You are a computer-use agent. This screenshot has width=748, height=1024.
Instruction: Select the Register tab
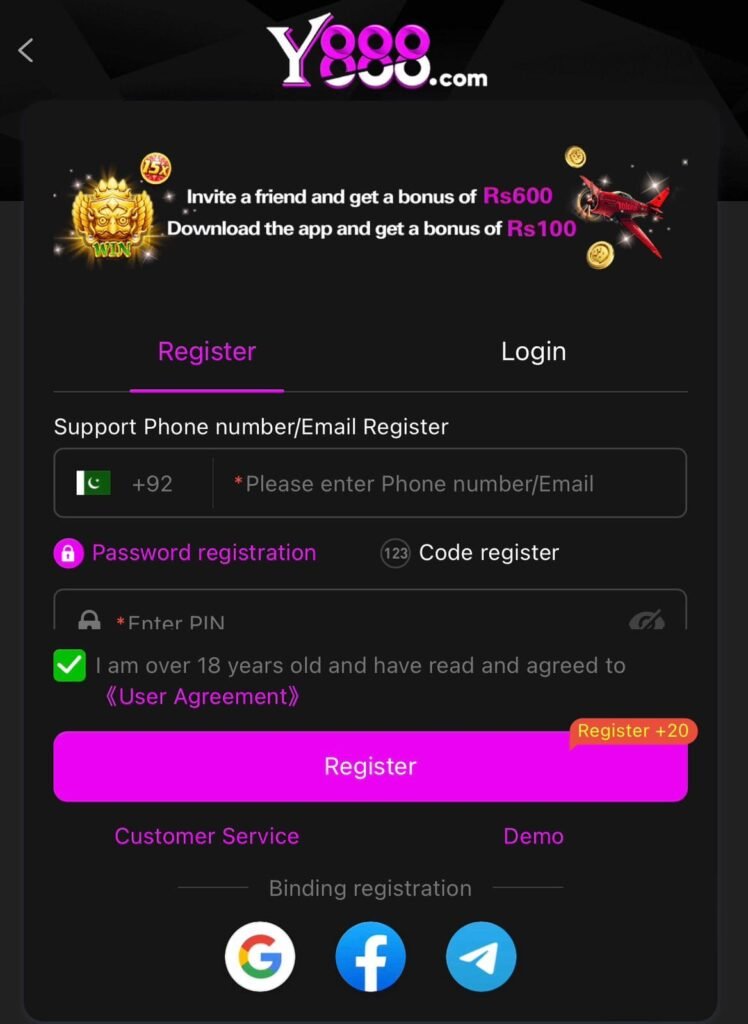(x=207, y=352)
